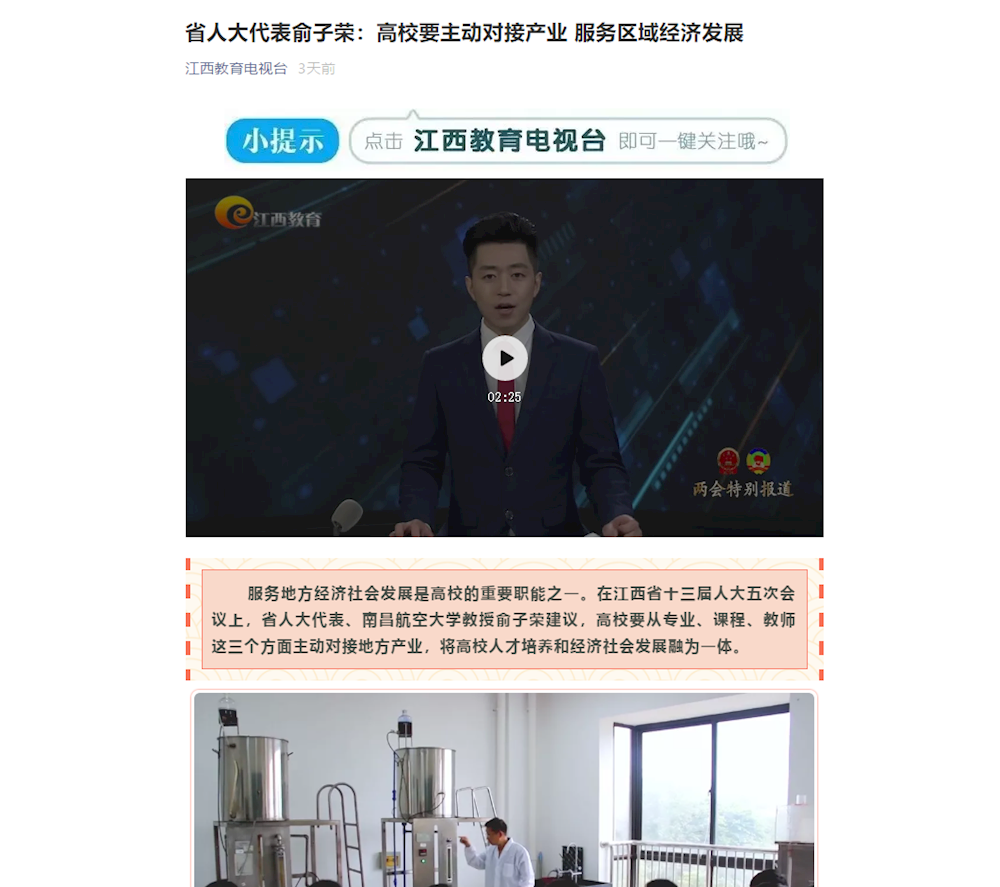Open the 江西教育电视台 account link
Image resolution: width=1000 pixels, height=887 pixels.
tap(236, 69)
